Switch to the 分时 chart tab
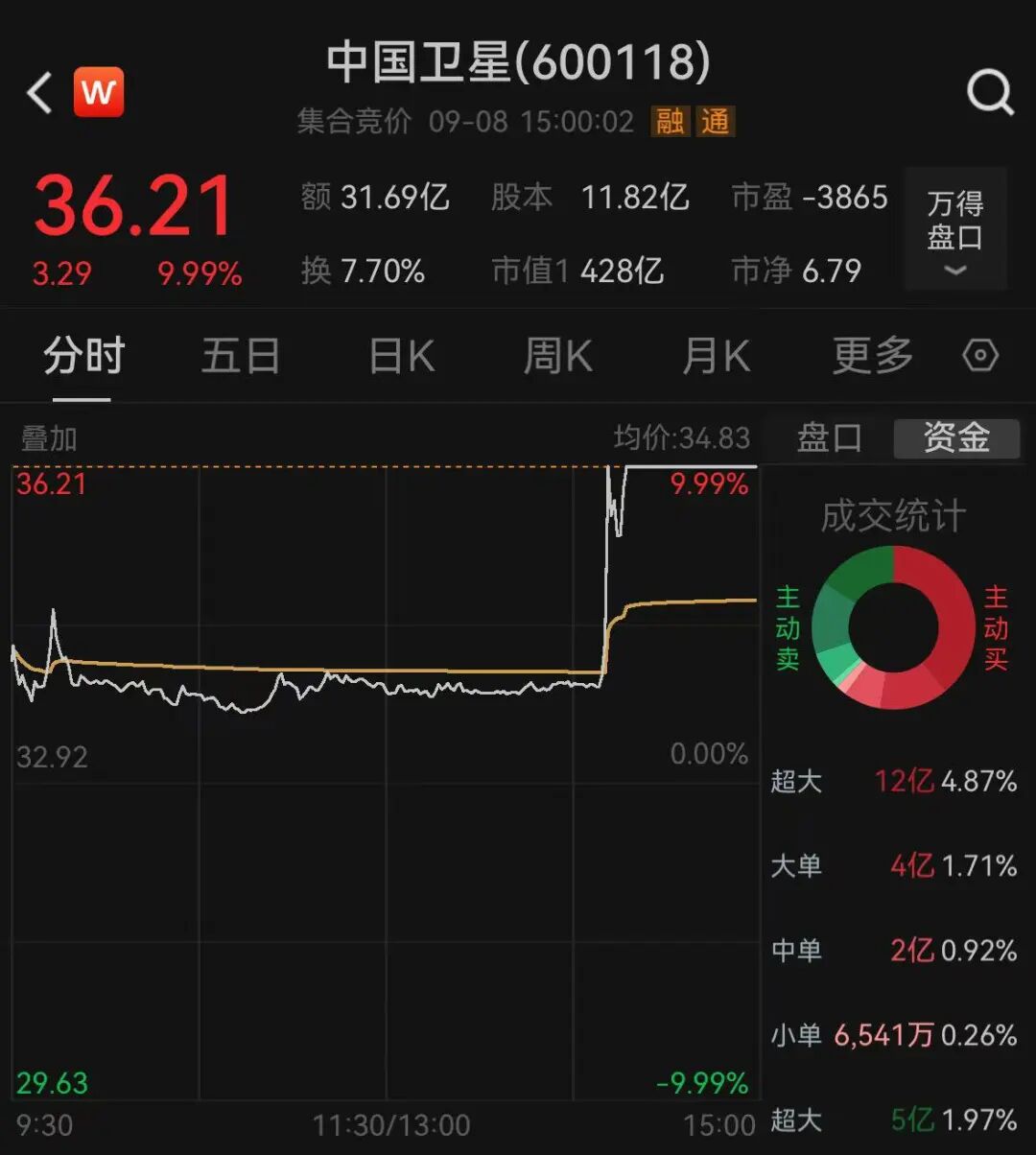 tap(83, 357)
